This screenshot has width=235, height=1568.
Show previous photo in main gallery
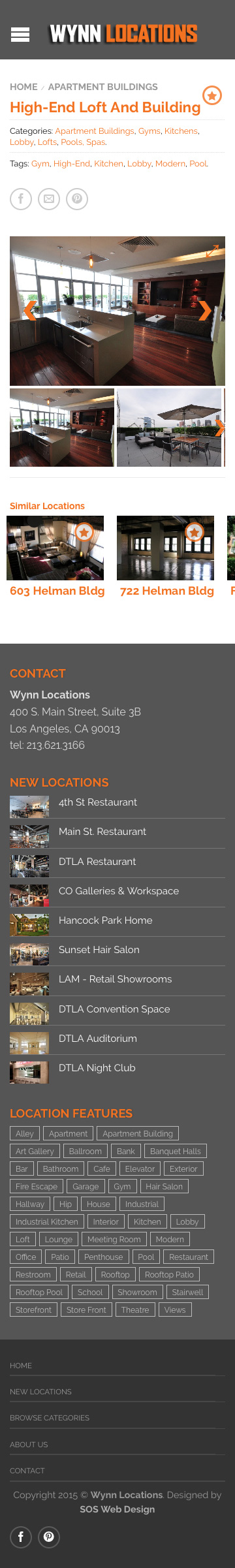[29, 311]
